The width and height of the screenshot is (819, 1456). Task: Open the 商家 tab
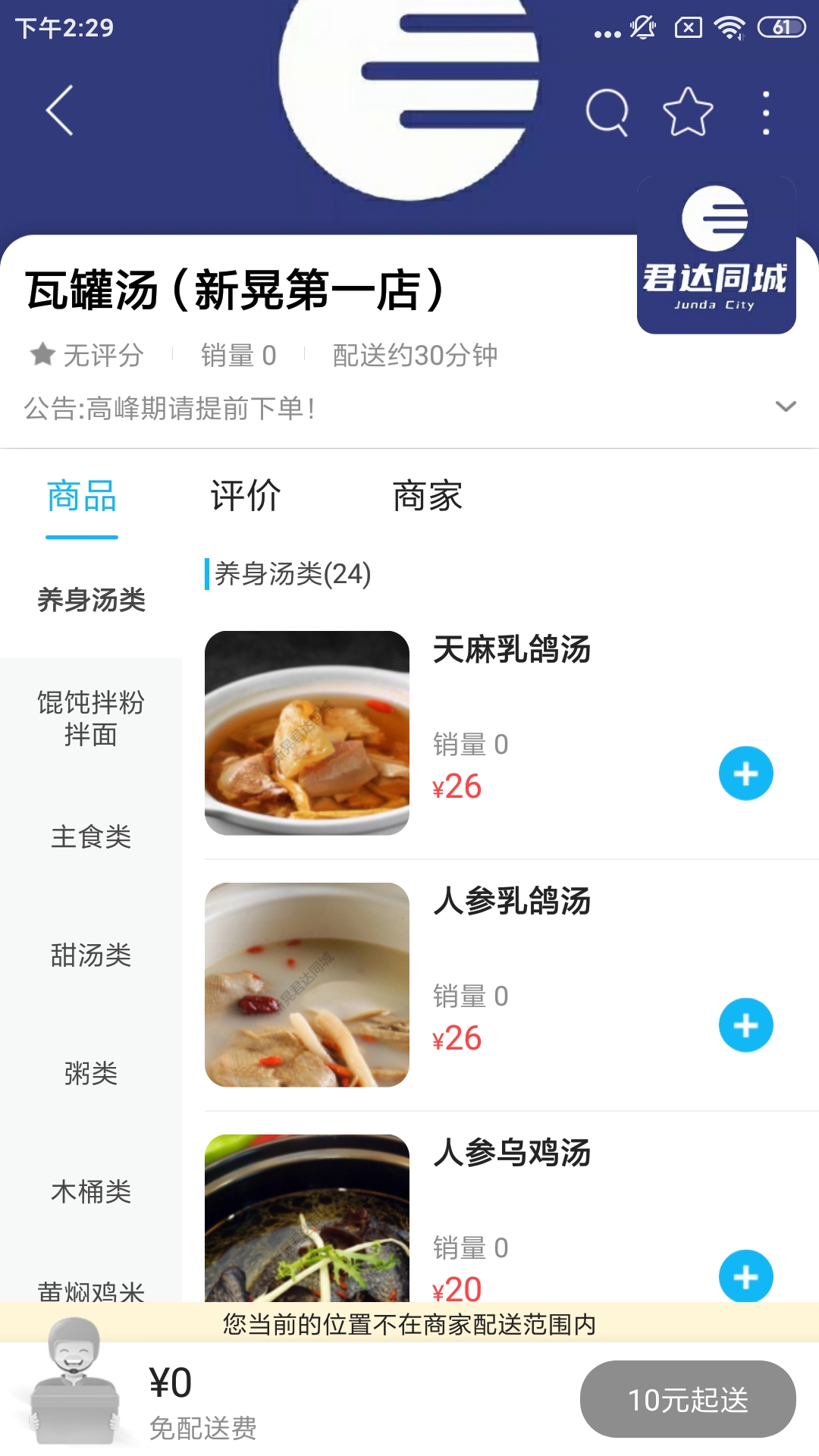[427, 497]
